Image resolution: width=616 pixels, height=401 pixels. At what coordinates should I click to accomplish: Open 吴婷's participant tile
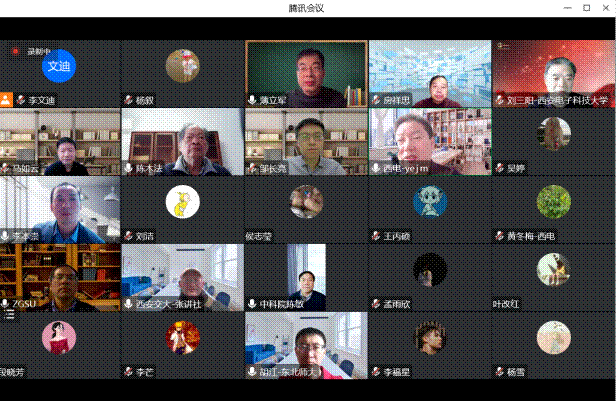[553, 141]
